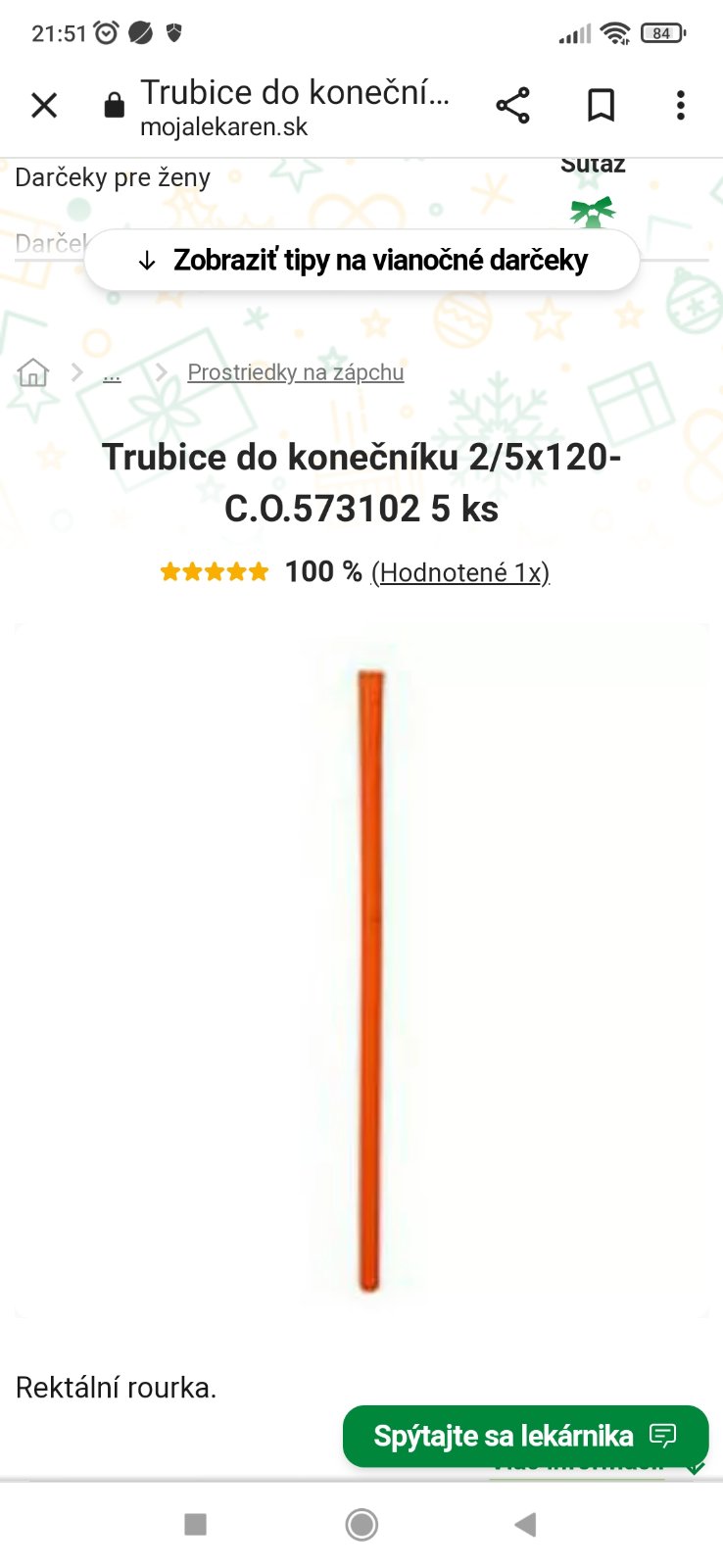Open Prostriedky na zápchu category
This screenshot has width=723, height=1568.
(295, 372)
